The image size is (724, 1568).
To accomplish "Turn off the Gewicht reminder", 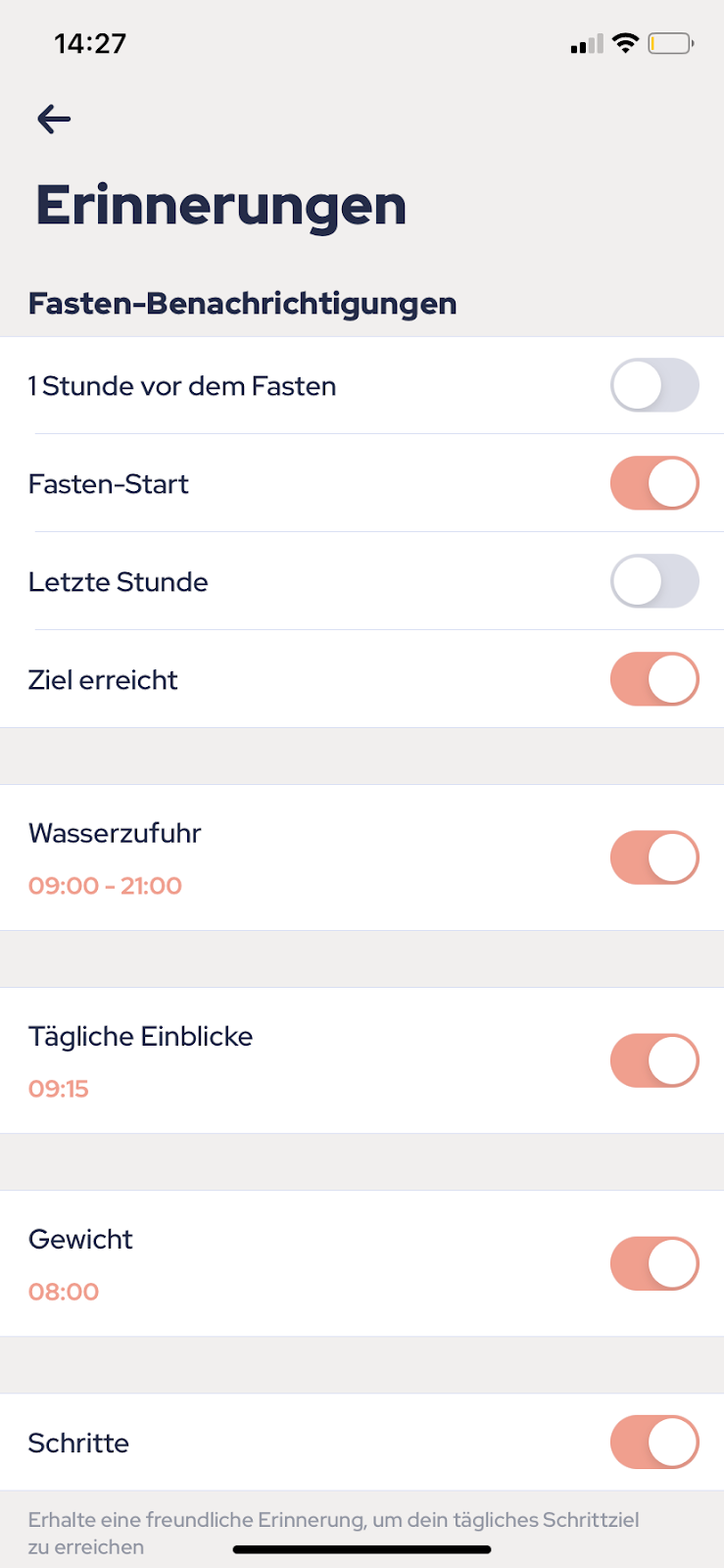I will click(x=654, y=1263).
